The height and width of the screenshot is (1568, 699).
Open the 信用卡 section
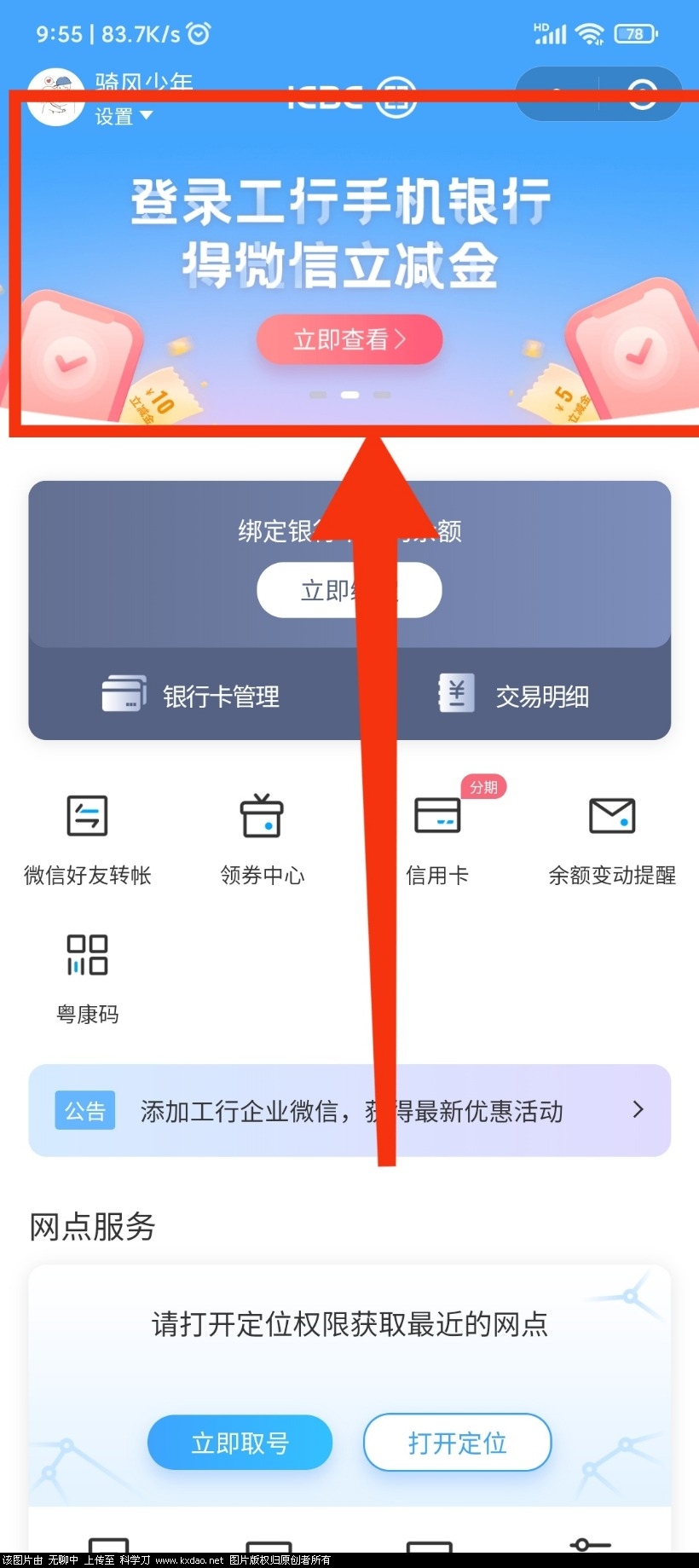(437, 836)
